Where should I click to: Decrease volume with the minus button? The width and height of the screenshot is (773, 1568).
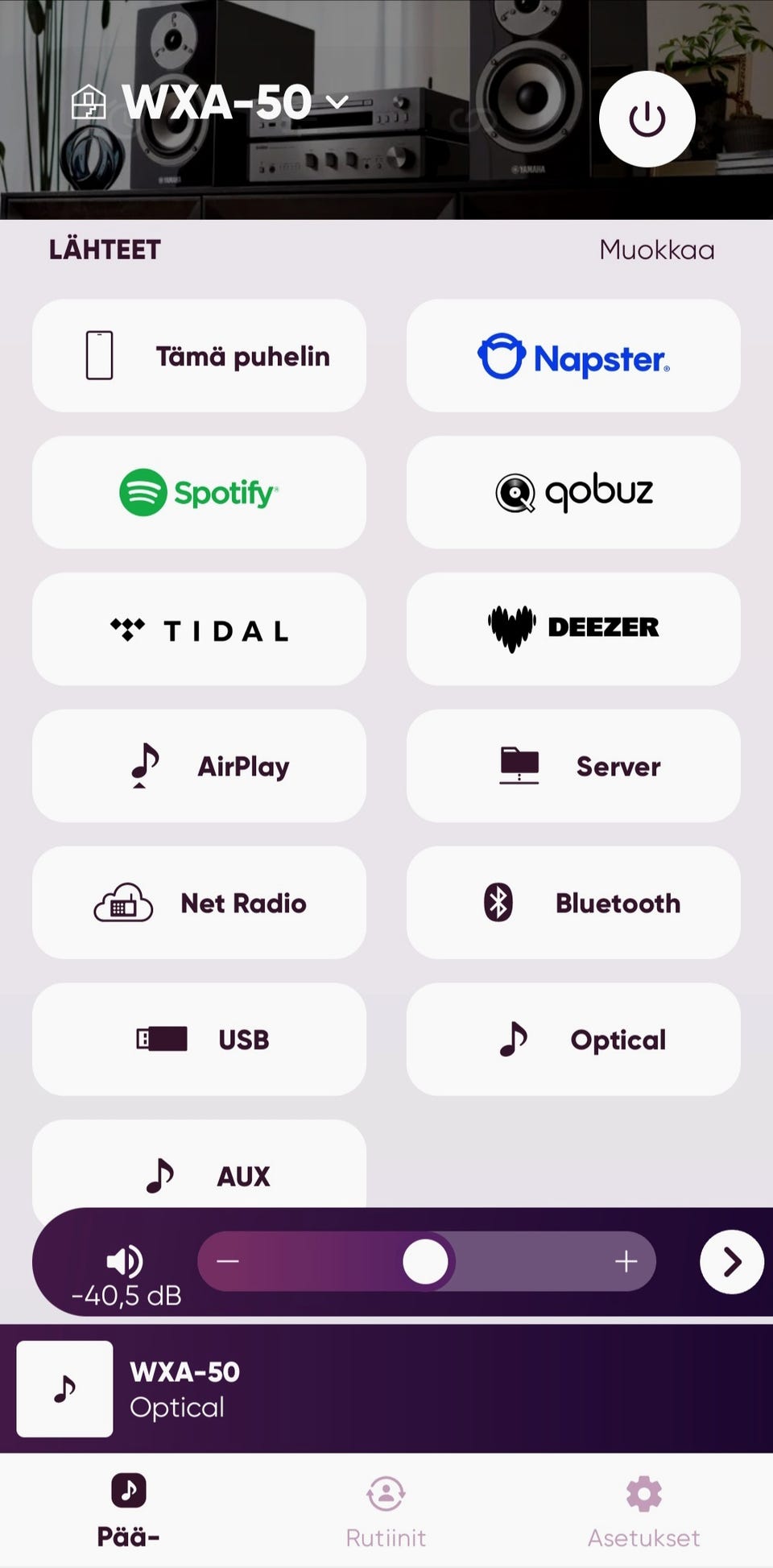click(x=228, y=1261)
